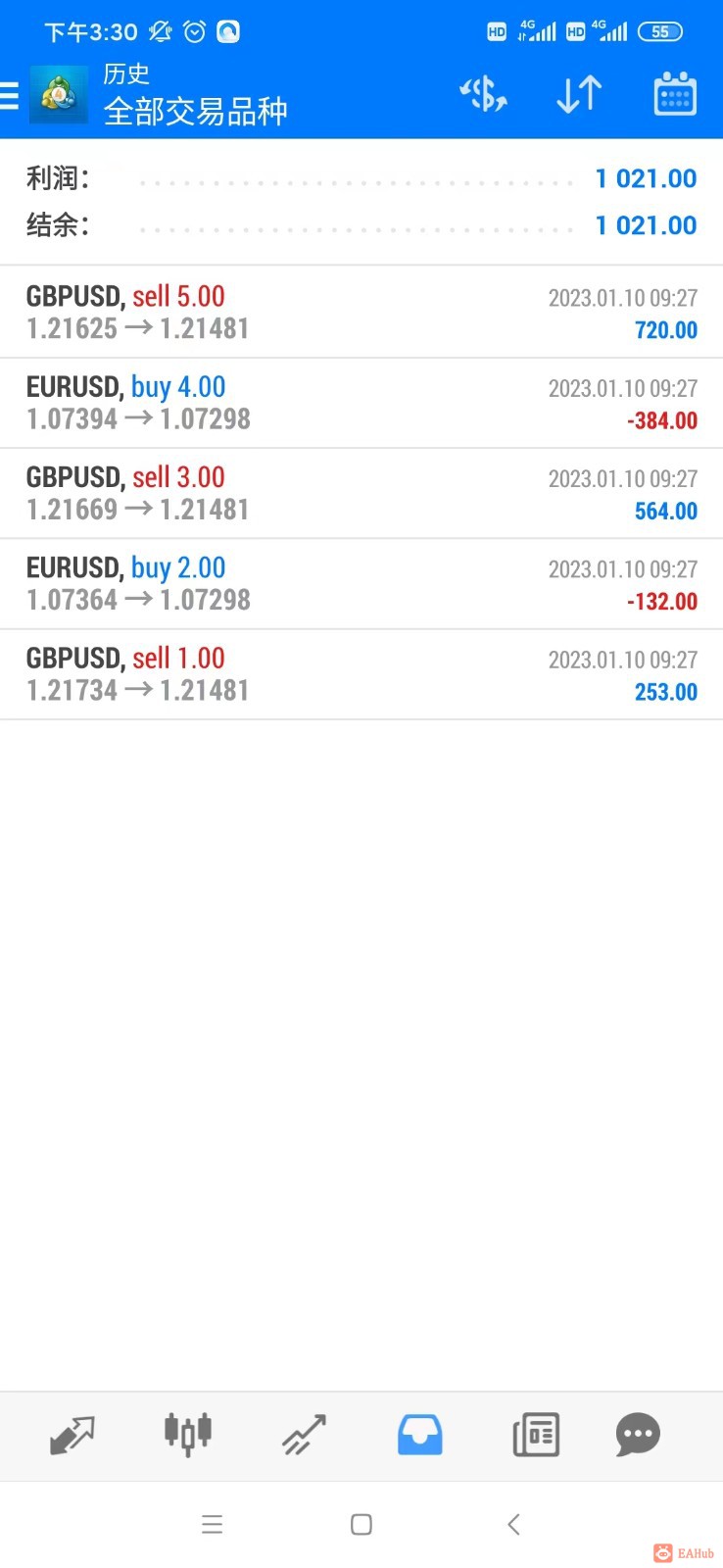
Task: Switch to the chat messages tab
Action: coord(638,1436)
